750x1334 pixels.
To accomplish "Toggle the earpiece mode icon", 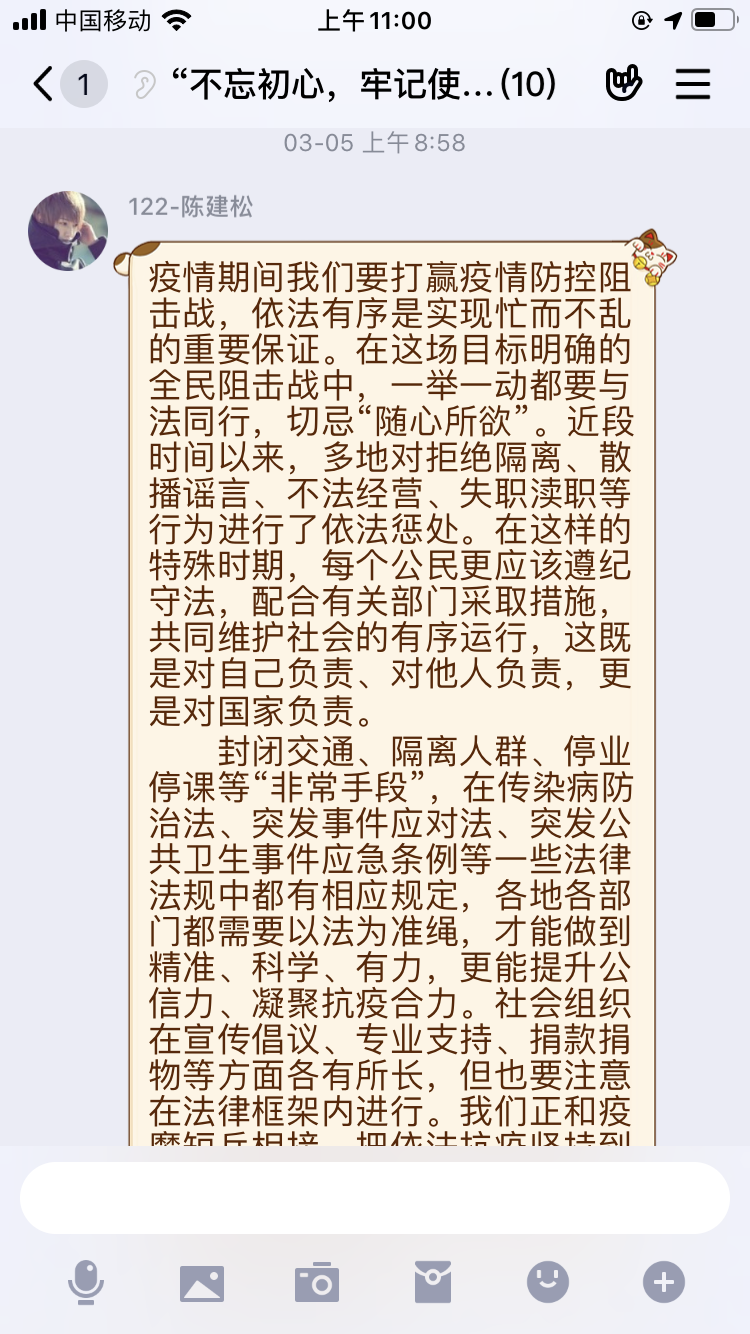I will coord(144,86).
